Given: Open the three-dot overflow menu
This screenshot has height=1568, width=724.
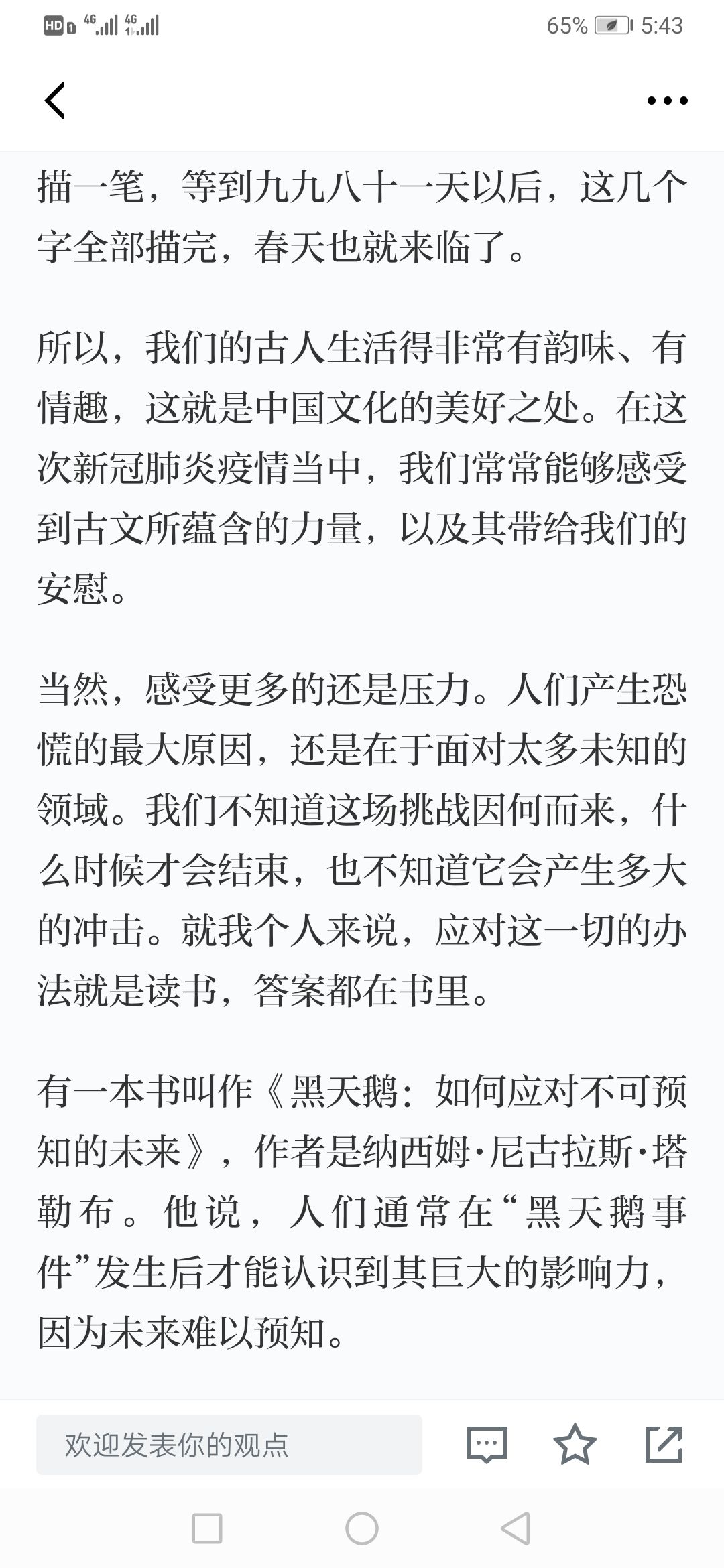Looking at the screenshot, I should point(667,101).
